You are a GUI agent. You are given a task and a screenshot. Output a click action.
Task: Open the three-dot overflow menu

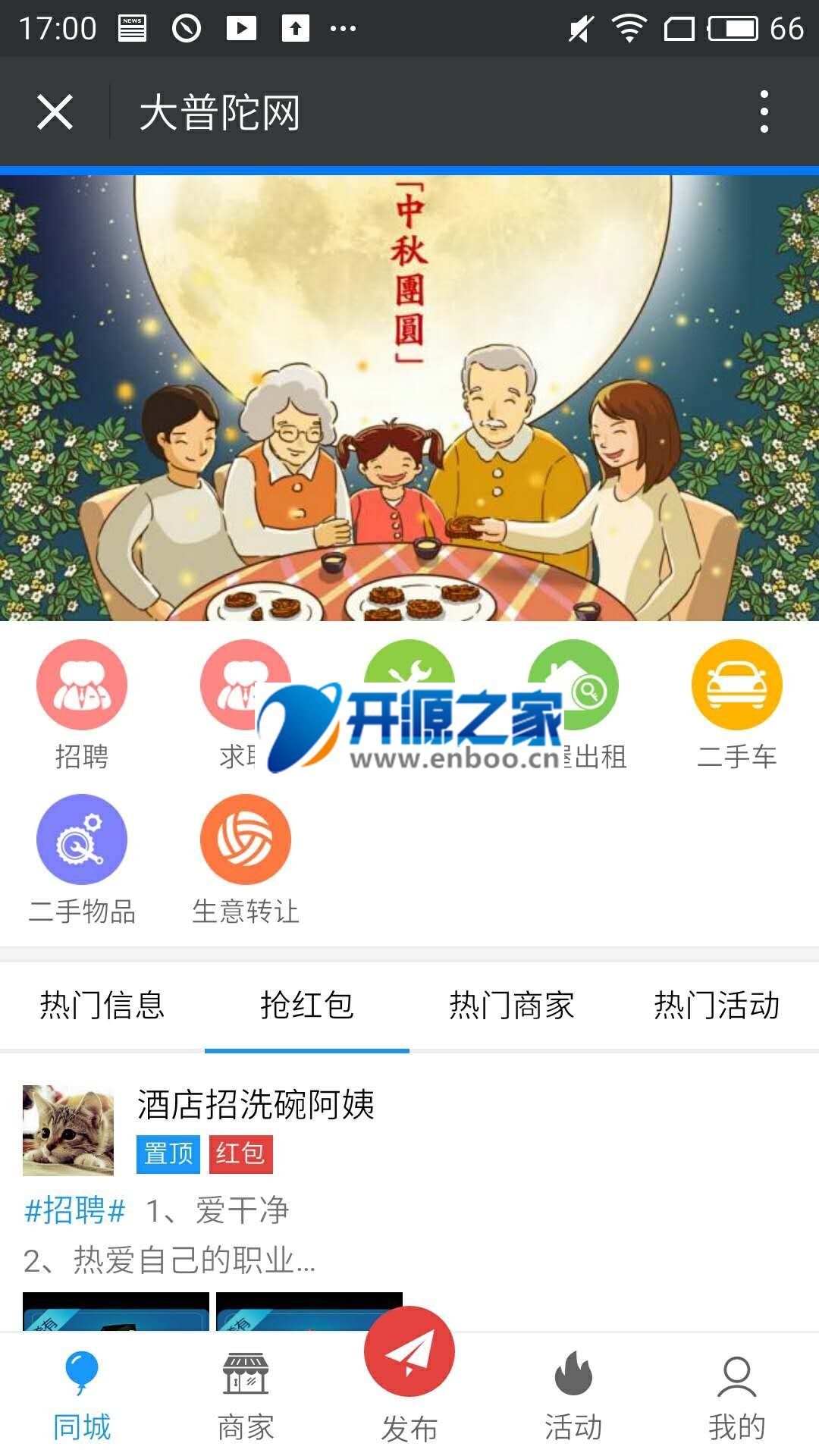(x=764, y=112)
